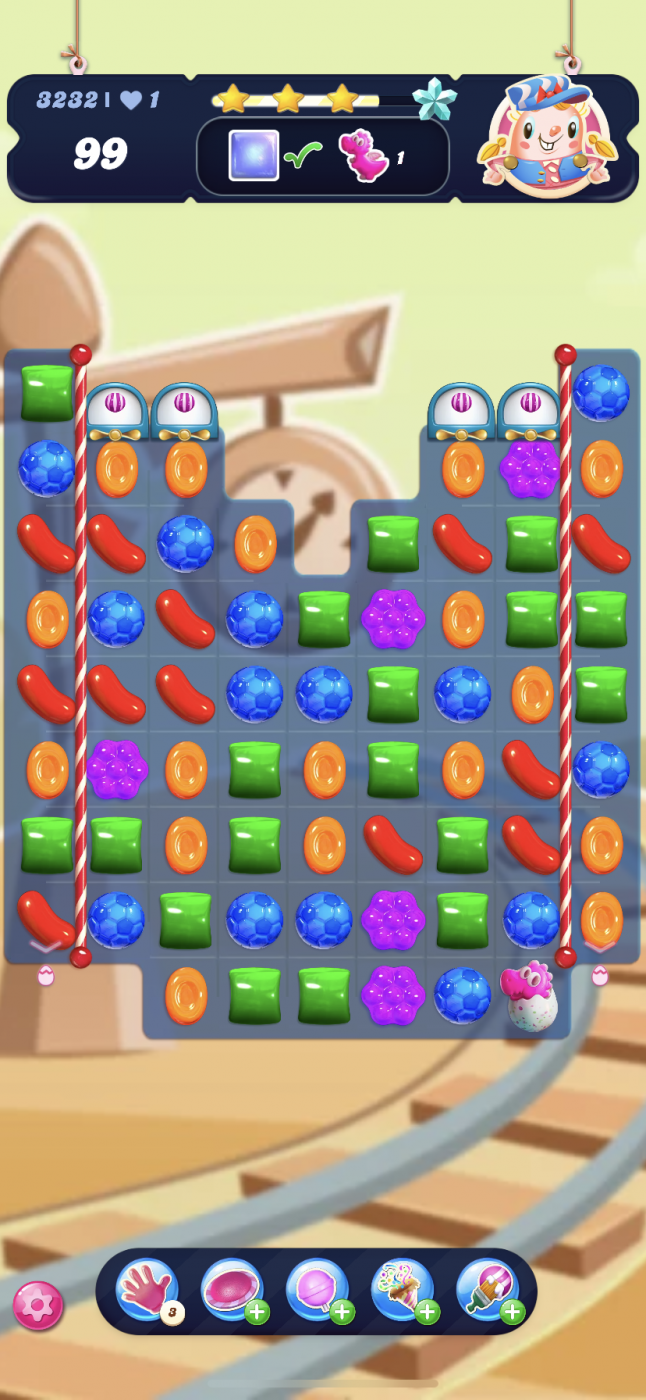Use the hand switch booster
646x1400 pixels.
coord(146,1289)
